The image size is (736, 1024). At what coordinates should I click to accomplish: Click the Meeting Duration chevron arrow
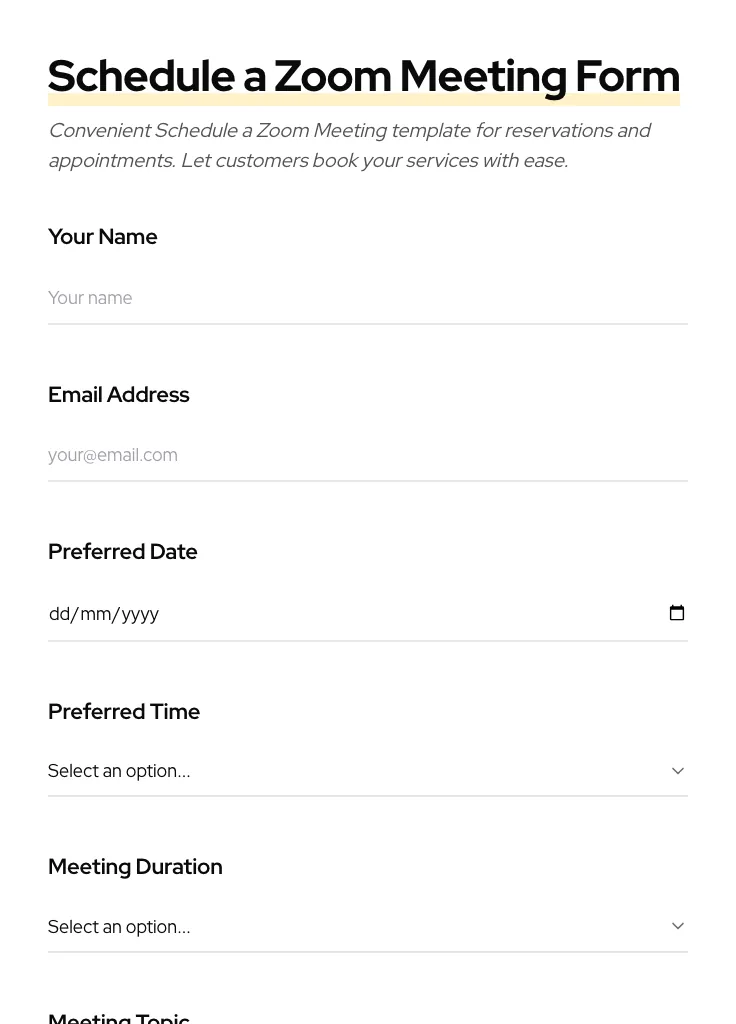click(677, 925)
